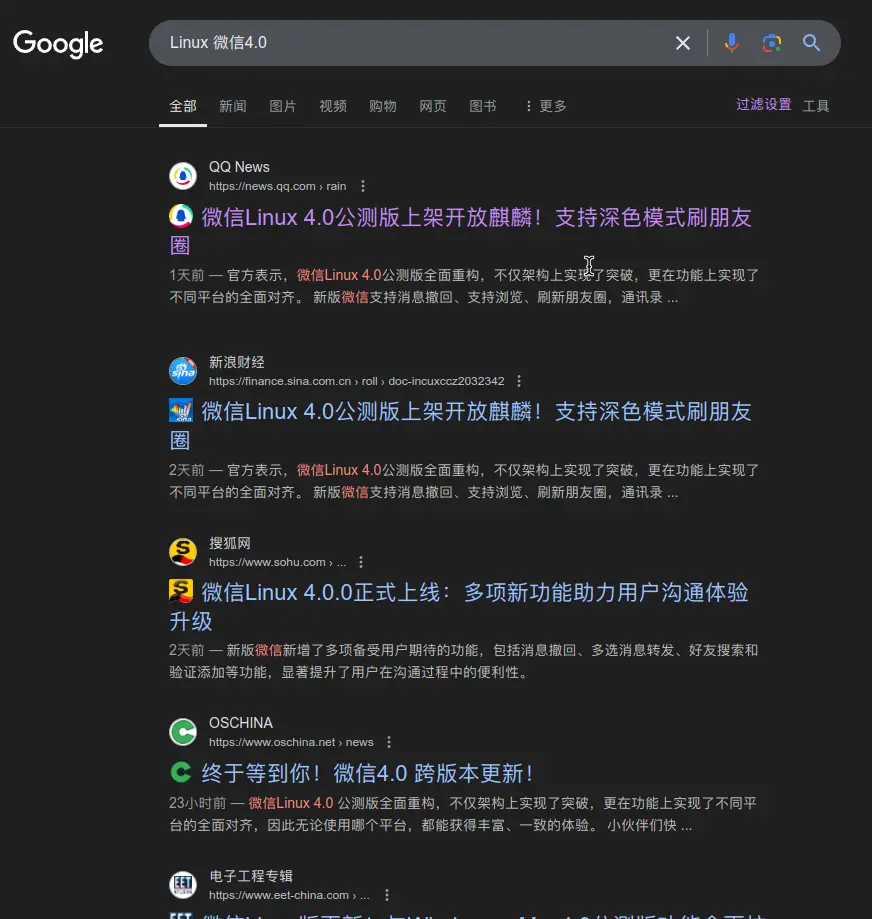Open 过滤设置 filter settings
This screenshot has height=919, width=872.
pyautogui.click(x=764, y=105)
